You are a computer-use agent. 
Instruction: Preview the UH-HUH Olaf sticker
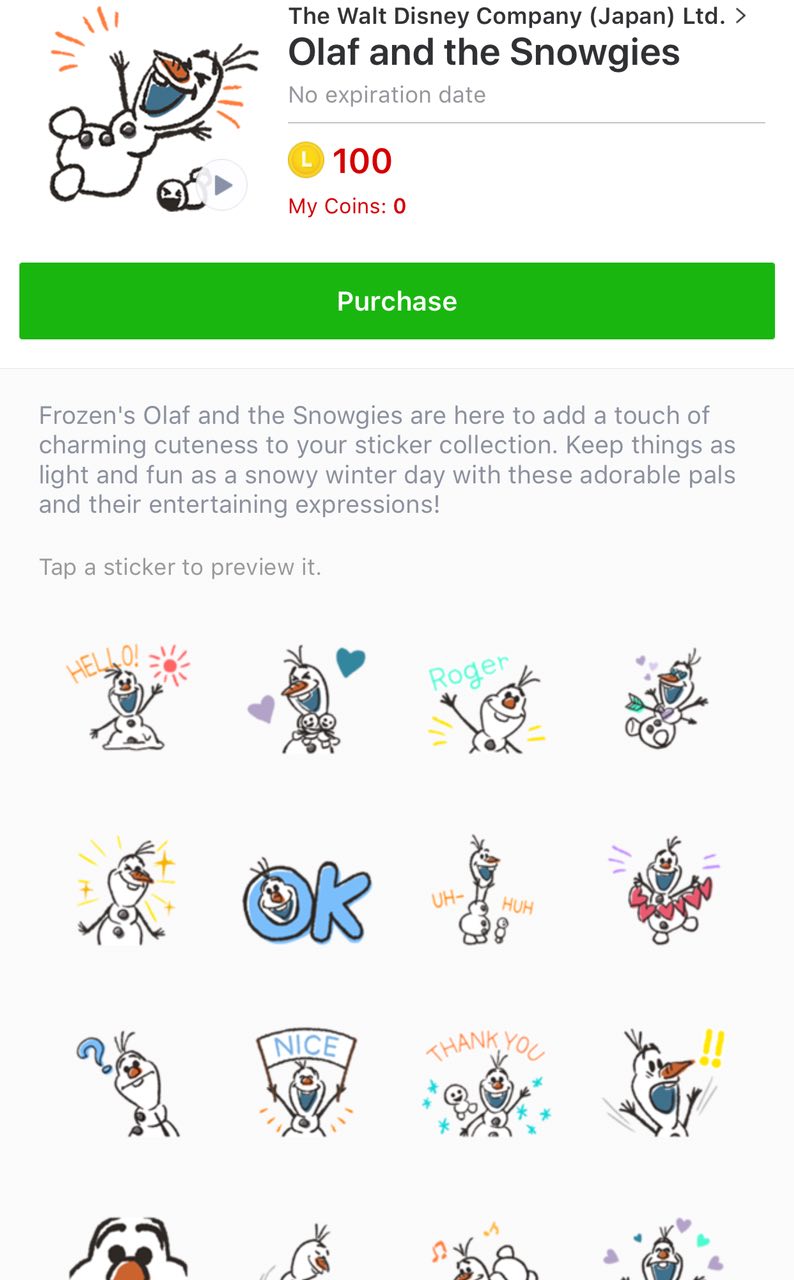pyautogui.click(x=484, y=892)
